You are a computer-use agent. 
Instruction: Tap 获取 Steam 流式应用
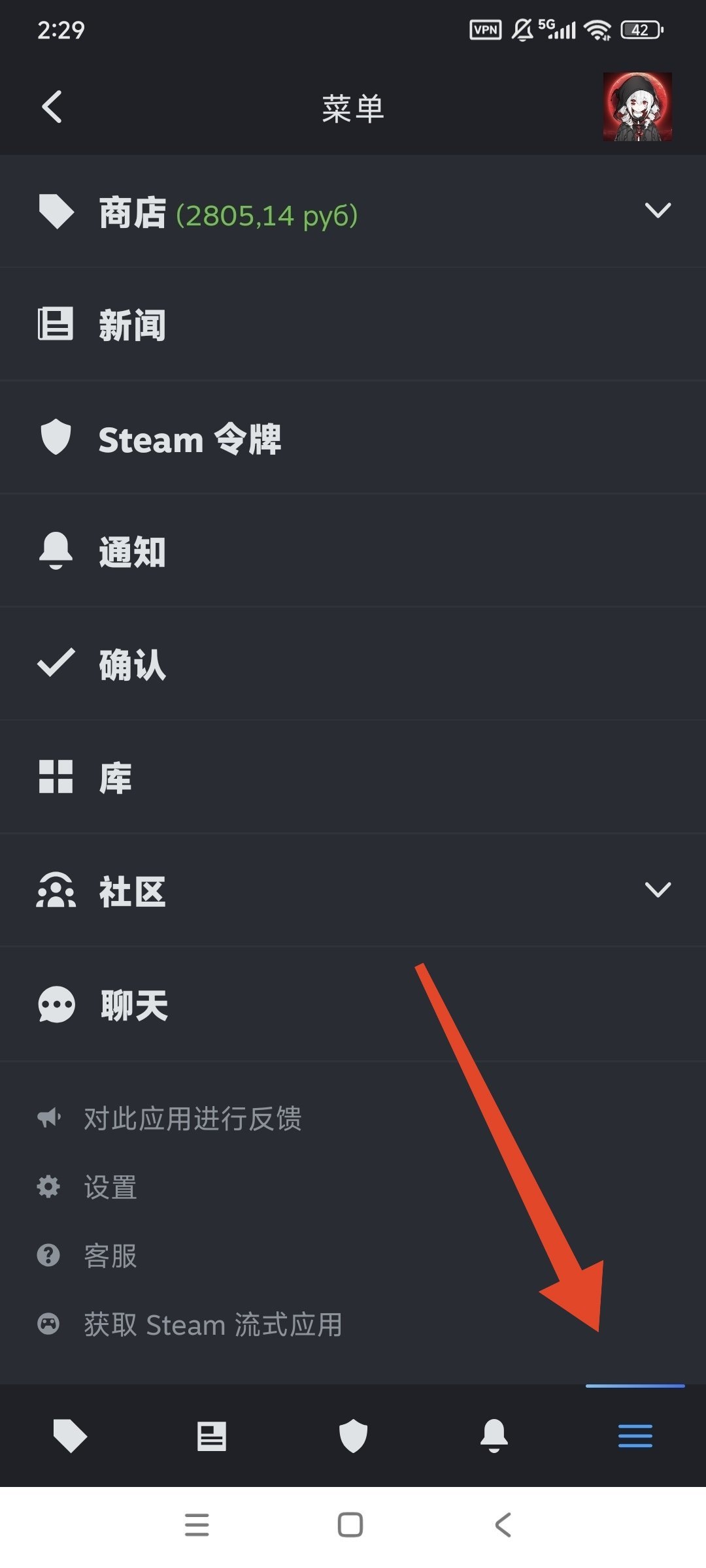(x=212, y=1324)
